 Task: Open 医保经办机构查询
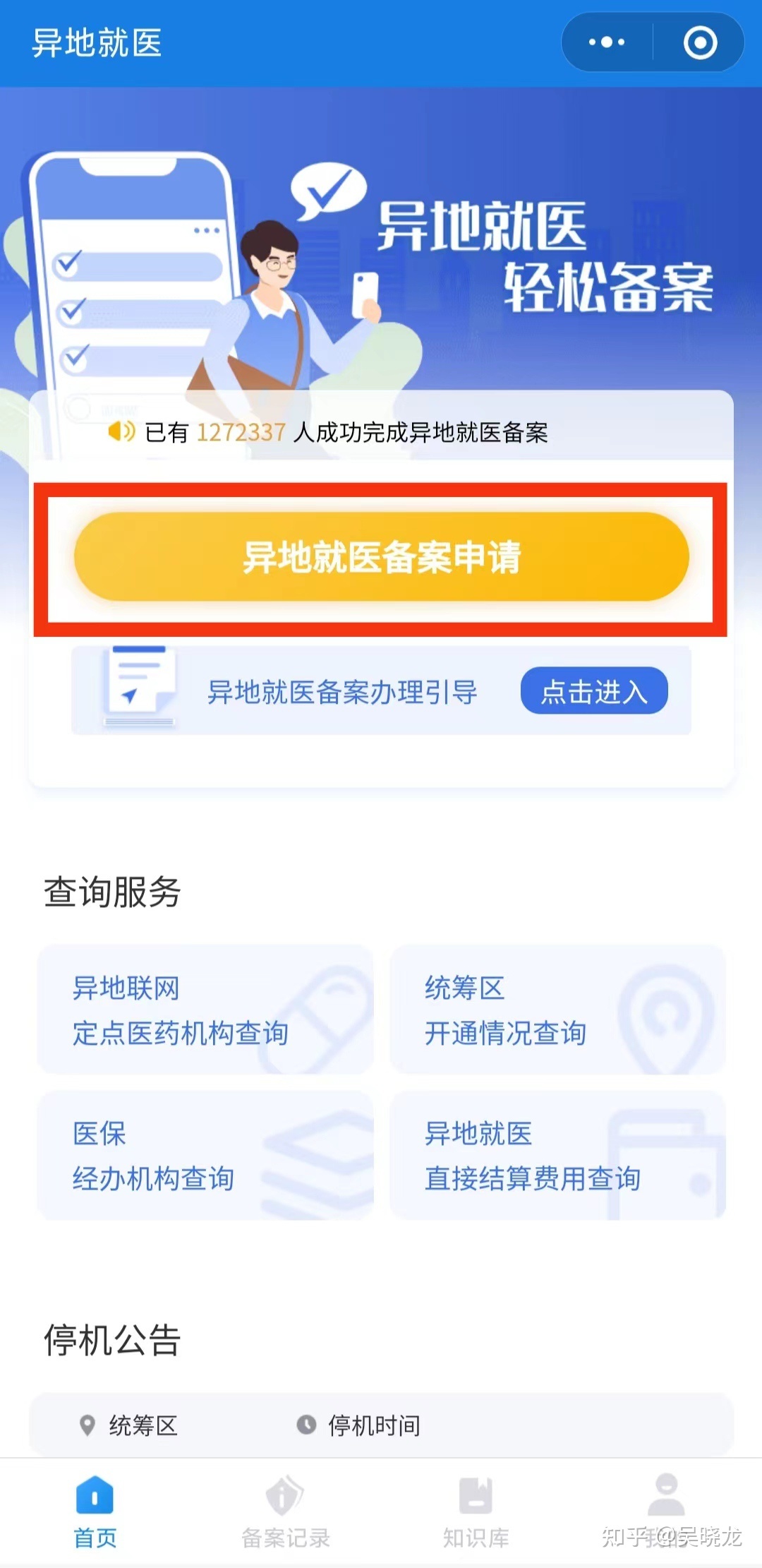click(x=205, y=1155)
